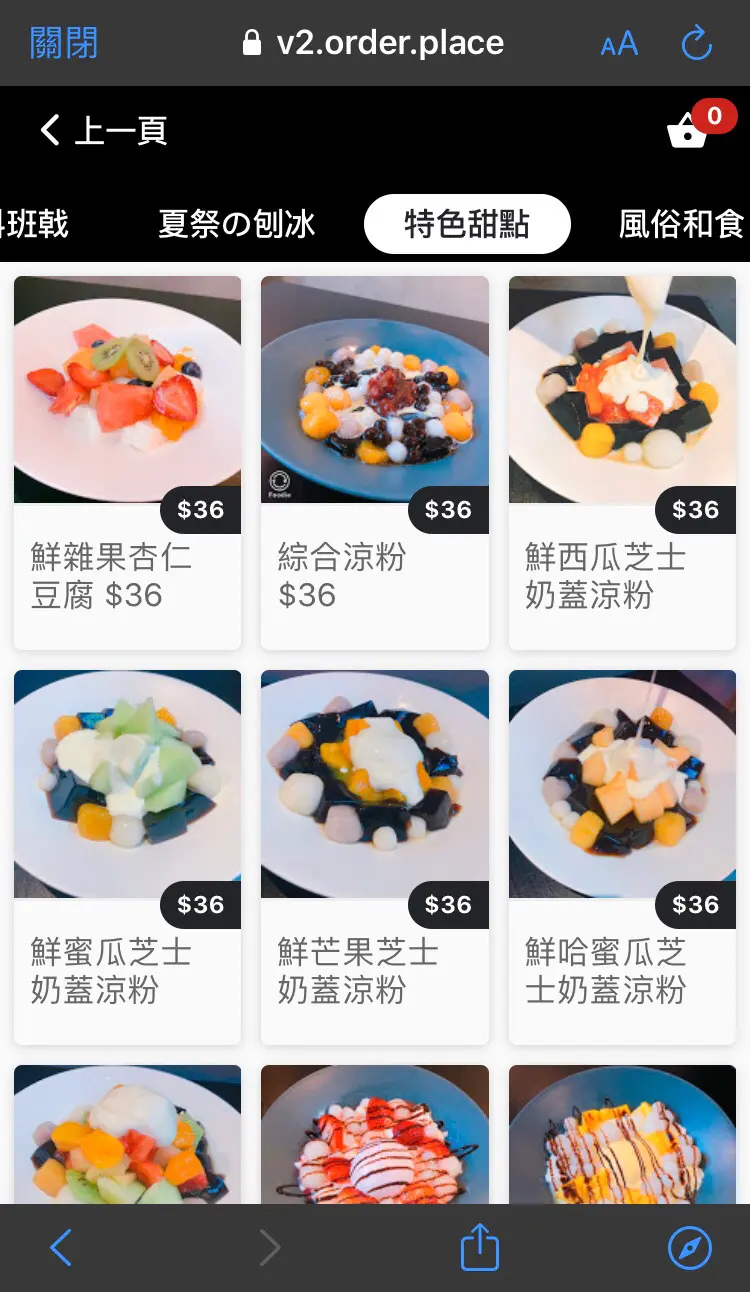Select 鮮芒果芝士奶蓋涼粉
The image size is (750, 1292).
click(374, 856)
